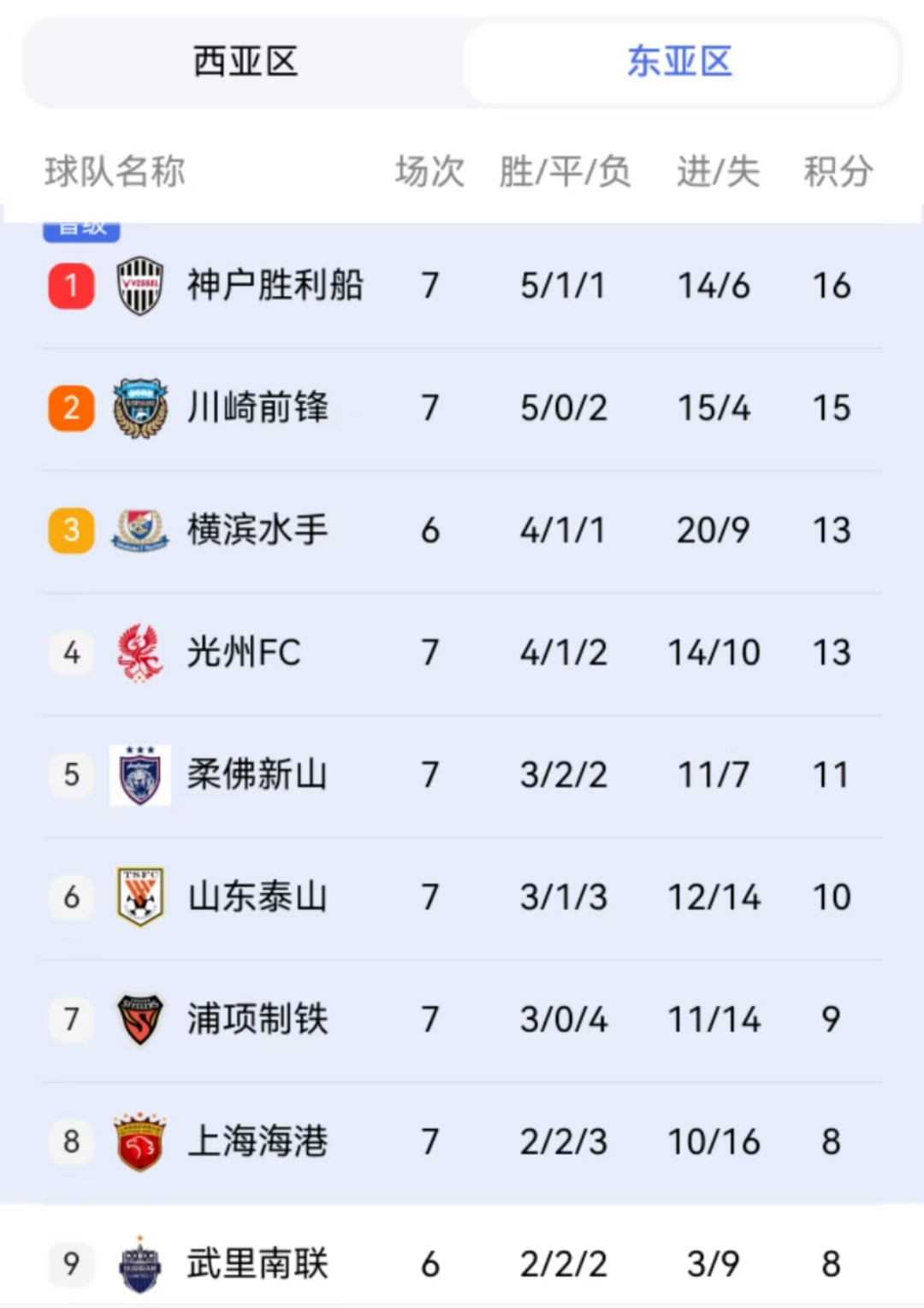Select the Kawasaki Frontale team badge
924x1308 pixels.
(139, 408)
